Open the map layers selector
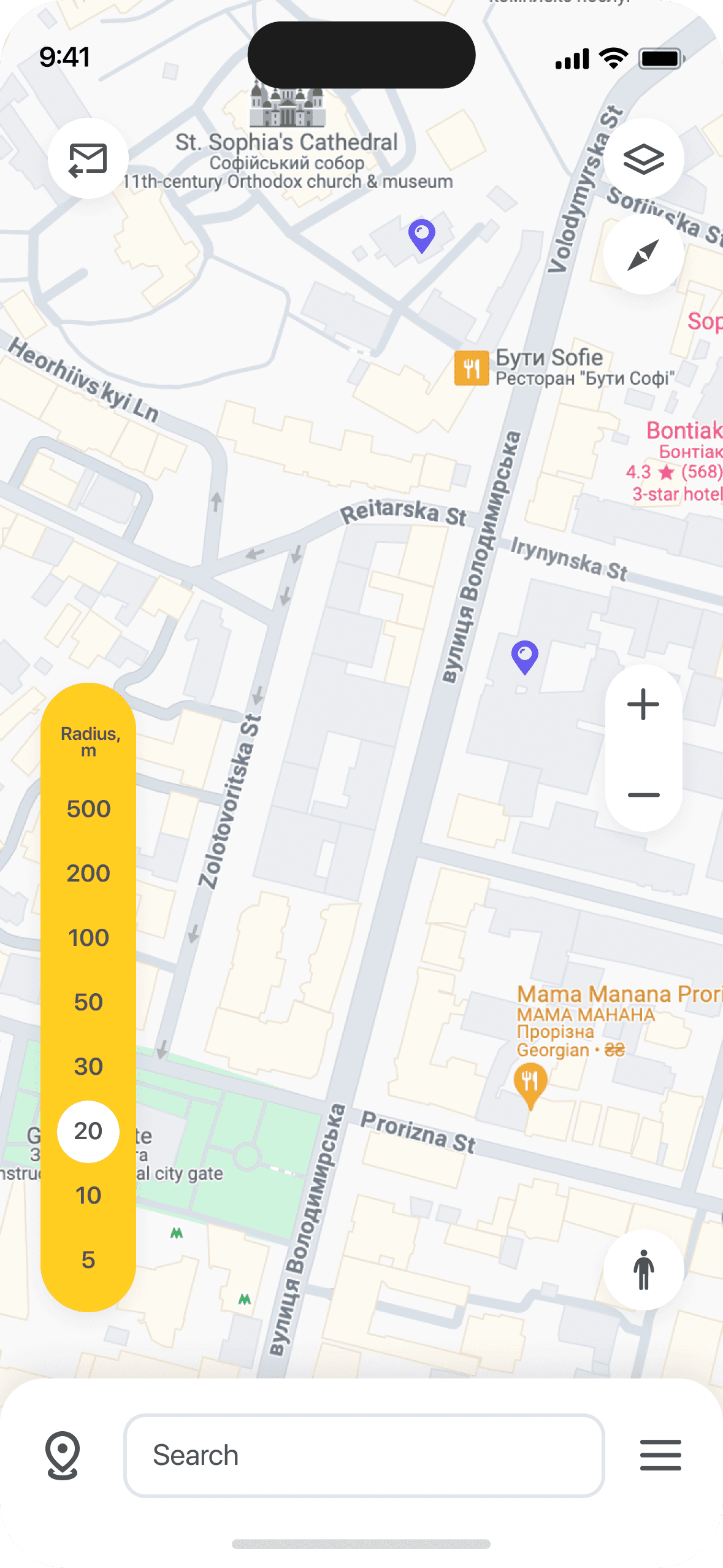 642,158
